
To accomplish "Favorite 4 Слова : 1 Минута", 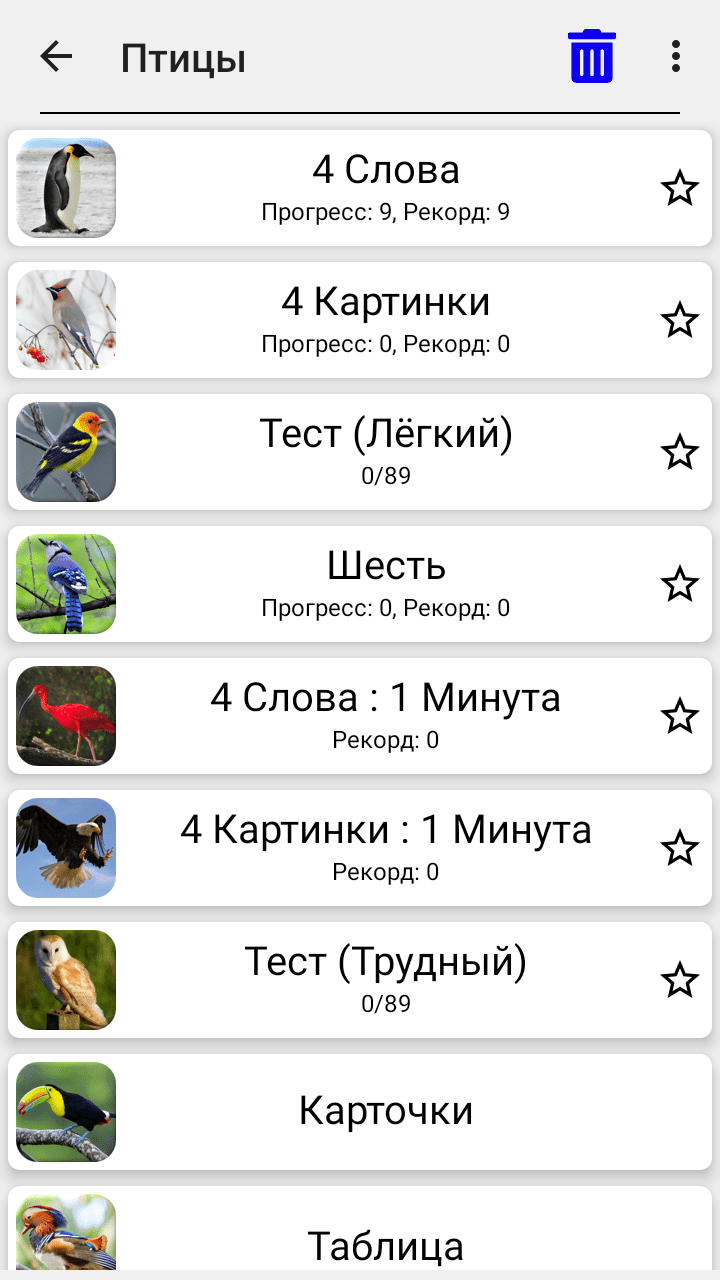I will (680, 716).
